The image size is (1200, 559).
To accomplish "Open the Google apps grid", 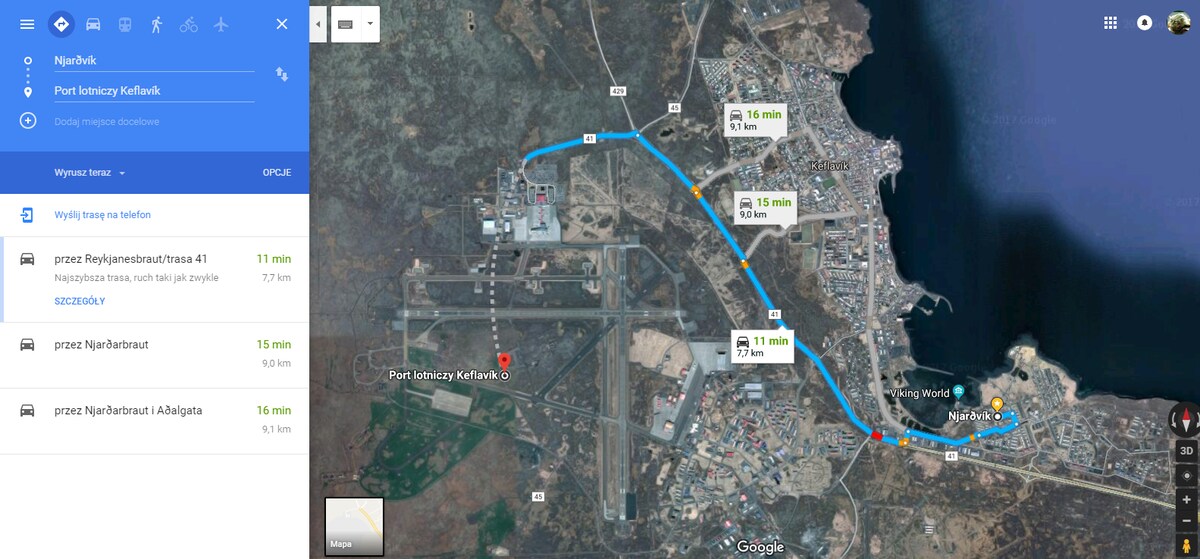I will (1110, 23).
